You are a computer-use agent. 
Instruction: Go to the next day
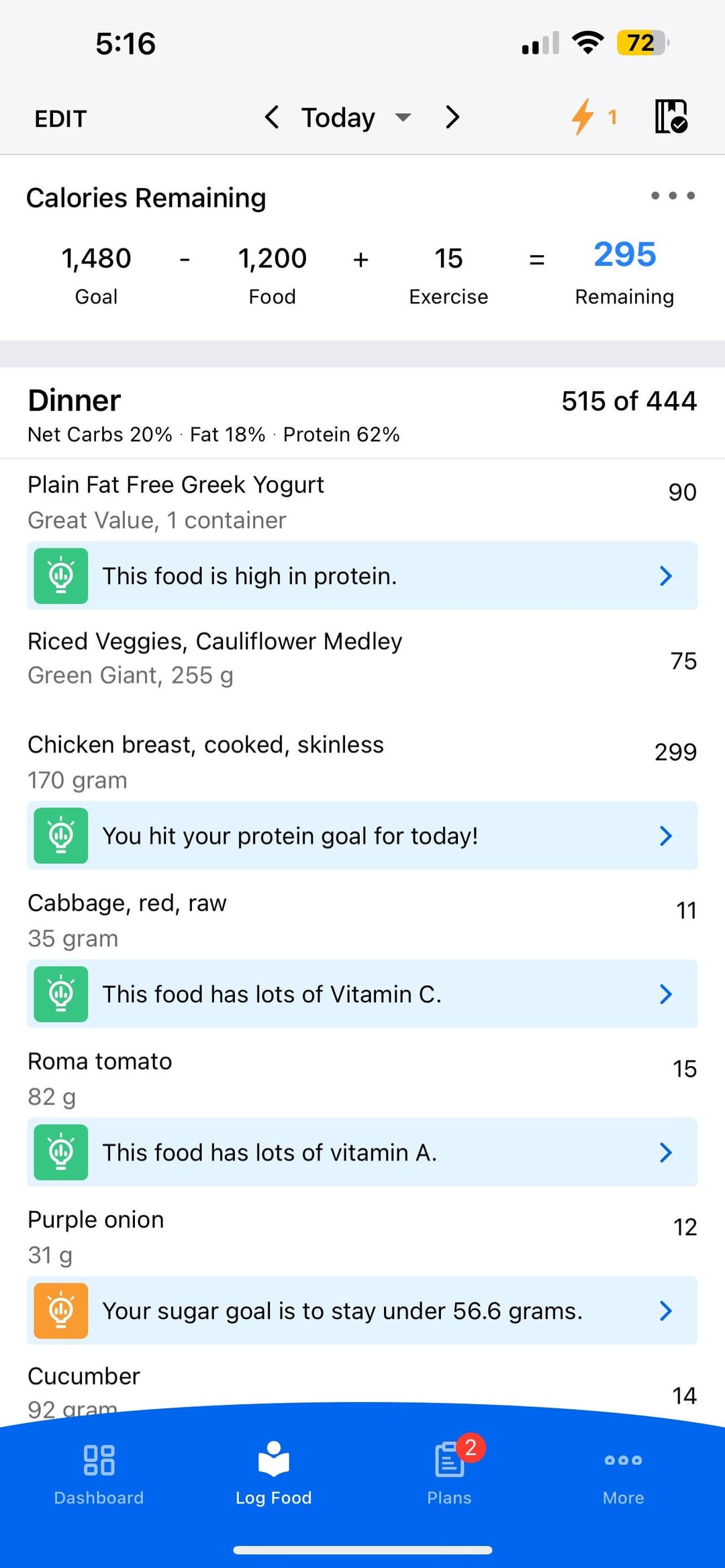tap(453, 117)
